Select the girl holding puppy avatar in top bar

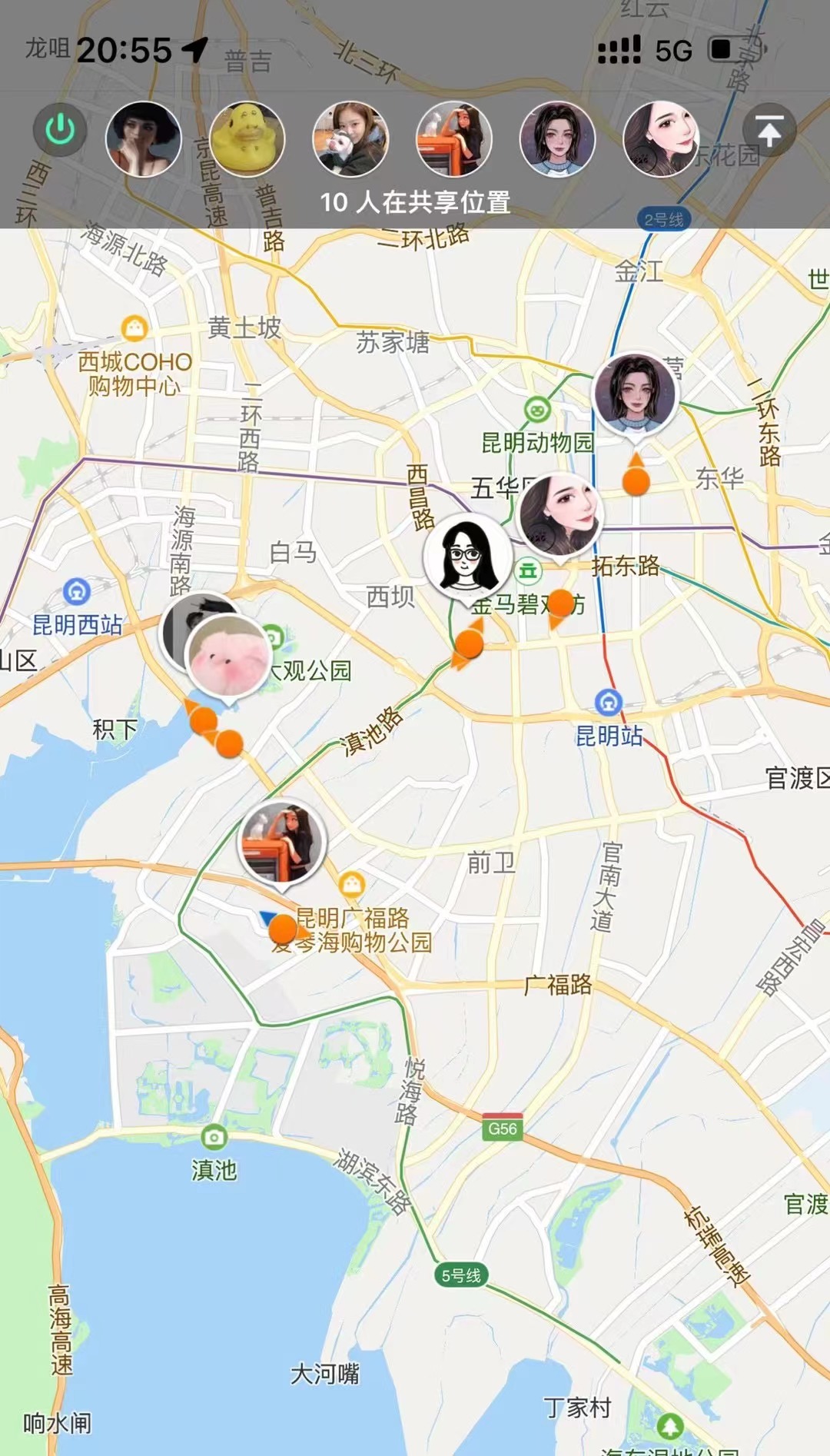[350, 139]
